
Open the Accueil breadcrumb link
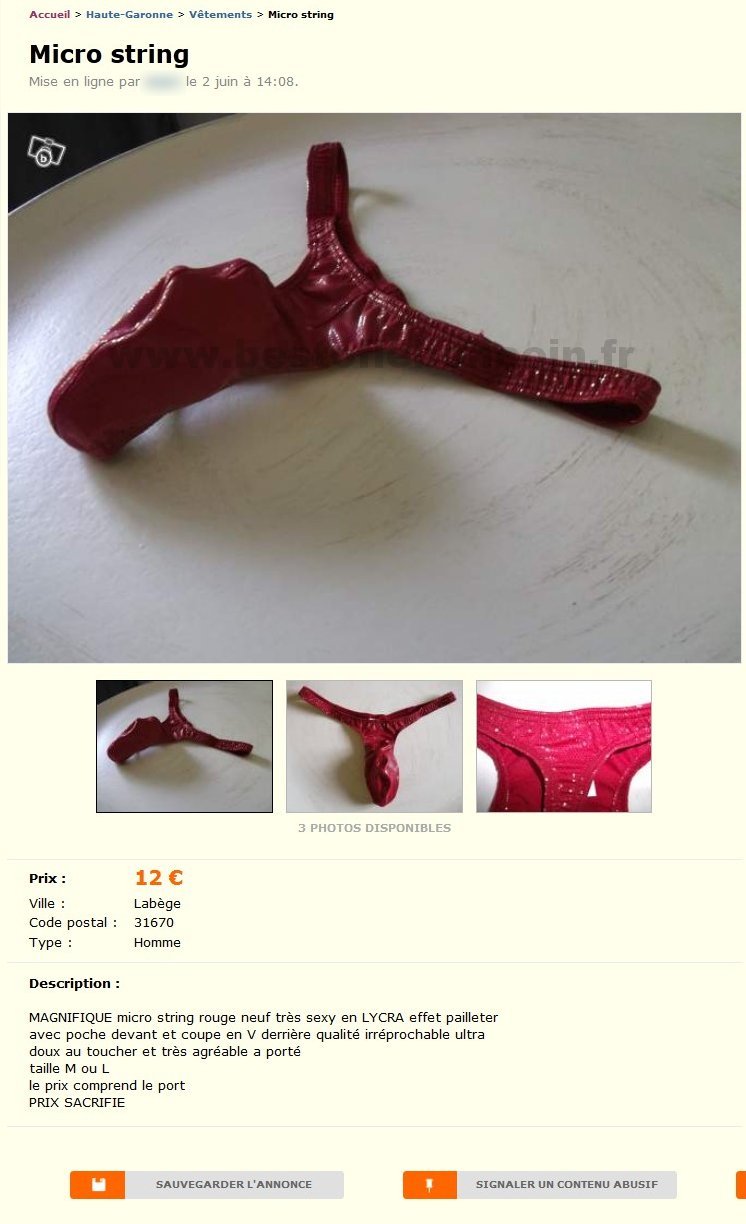(49, 15)
